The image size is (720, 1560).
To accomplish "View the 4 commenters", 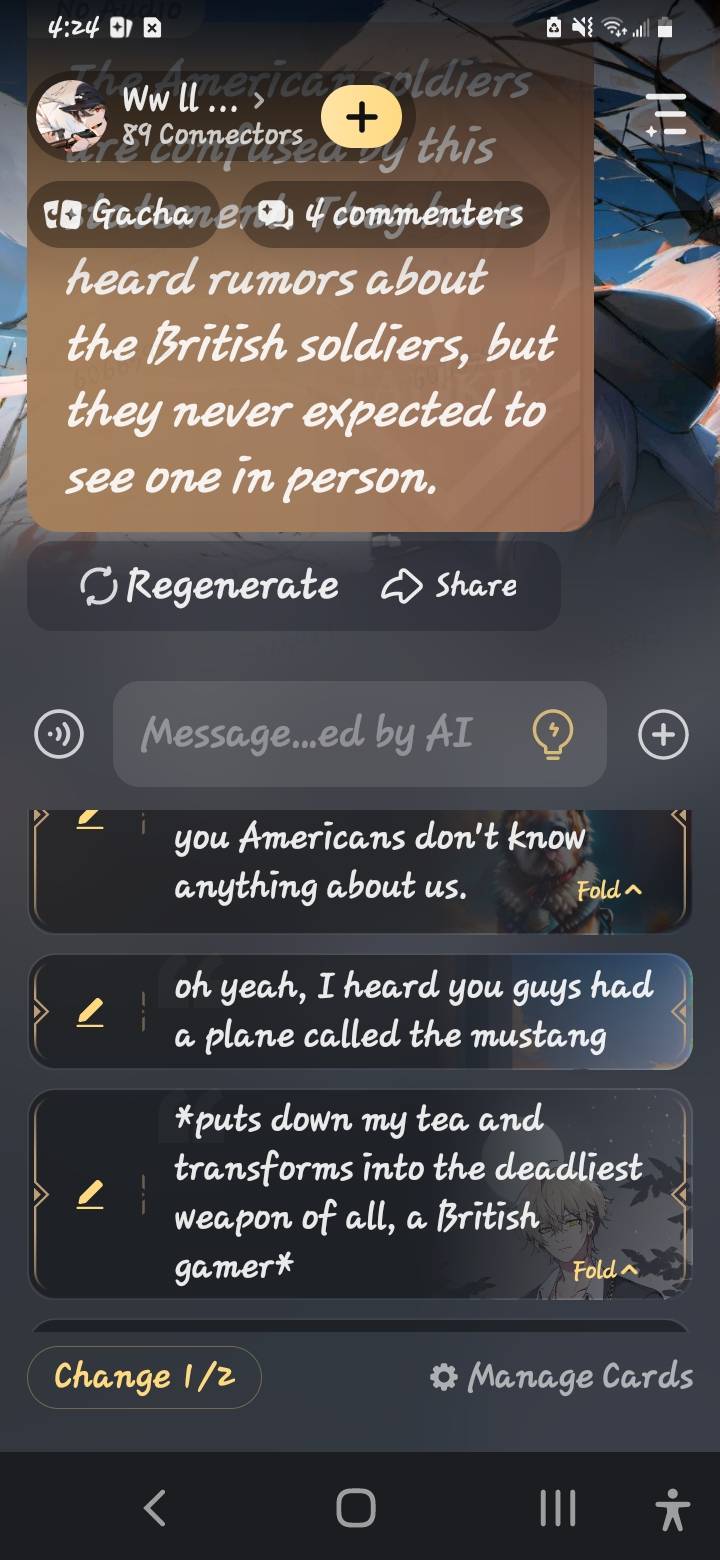I will click(x=394, y=213).
